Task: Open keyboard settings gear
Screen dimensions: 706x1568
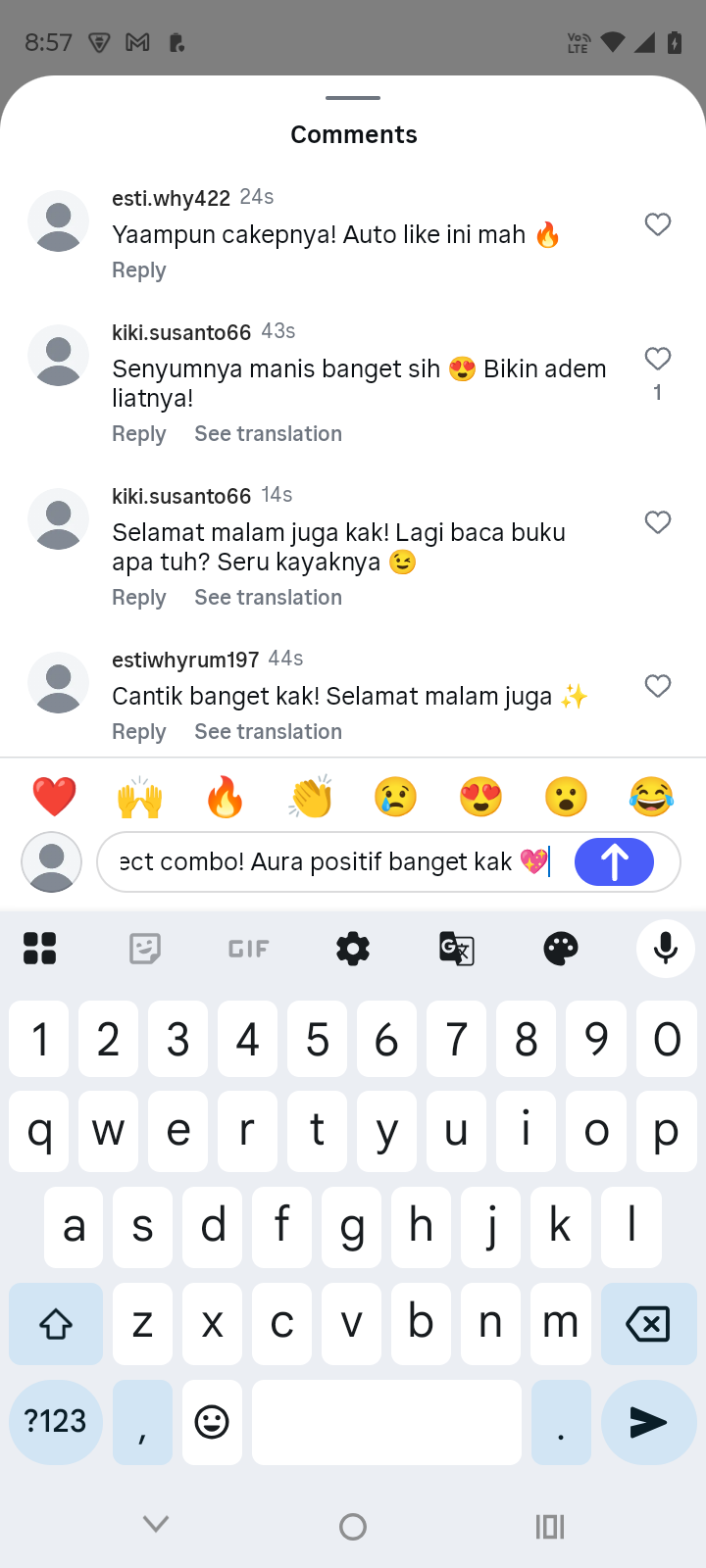Action: 353,949
